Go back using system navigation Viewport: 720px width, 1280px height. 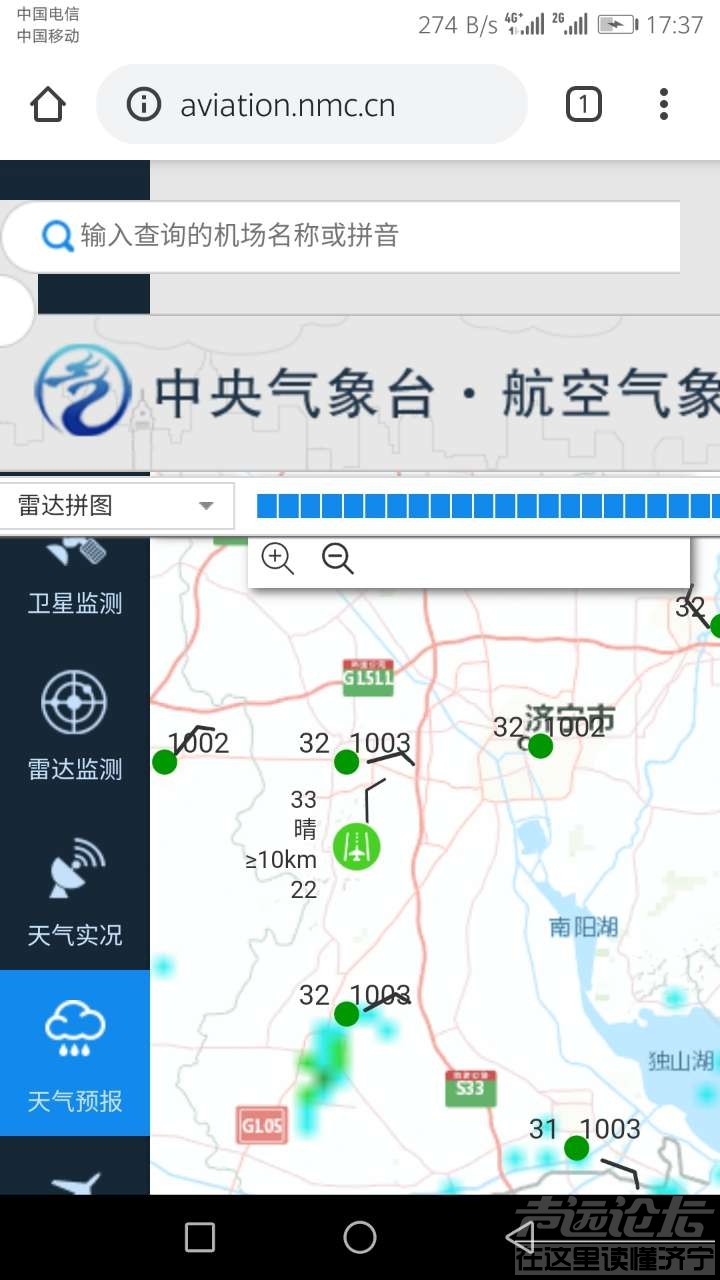coord(520,1238)
